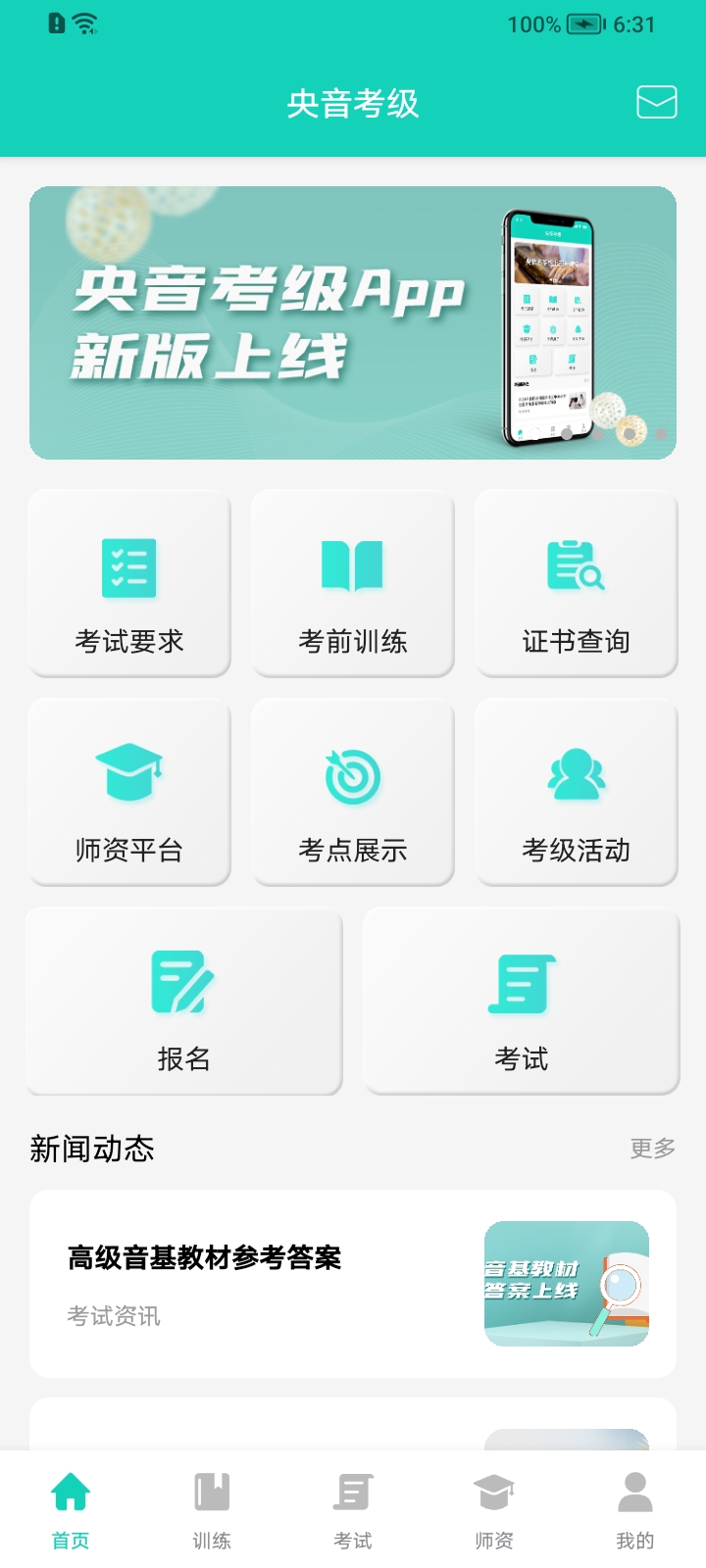706x1568 pixels.
Task: Open 考级活动 activities
Action: 577,793
